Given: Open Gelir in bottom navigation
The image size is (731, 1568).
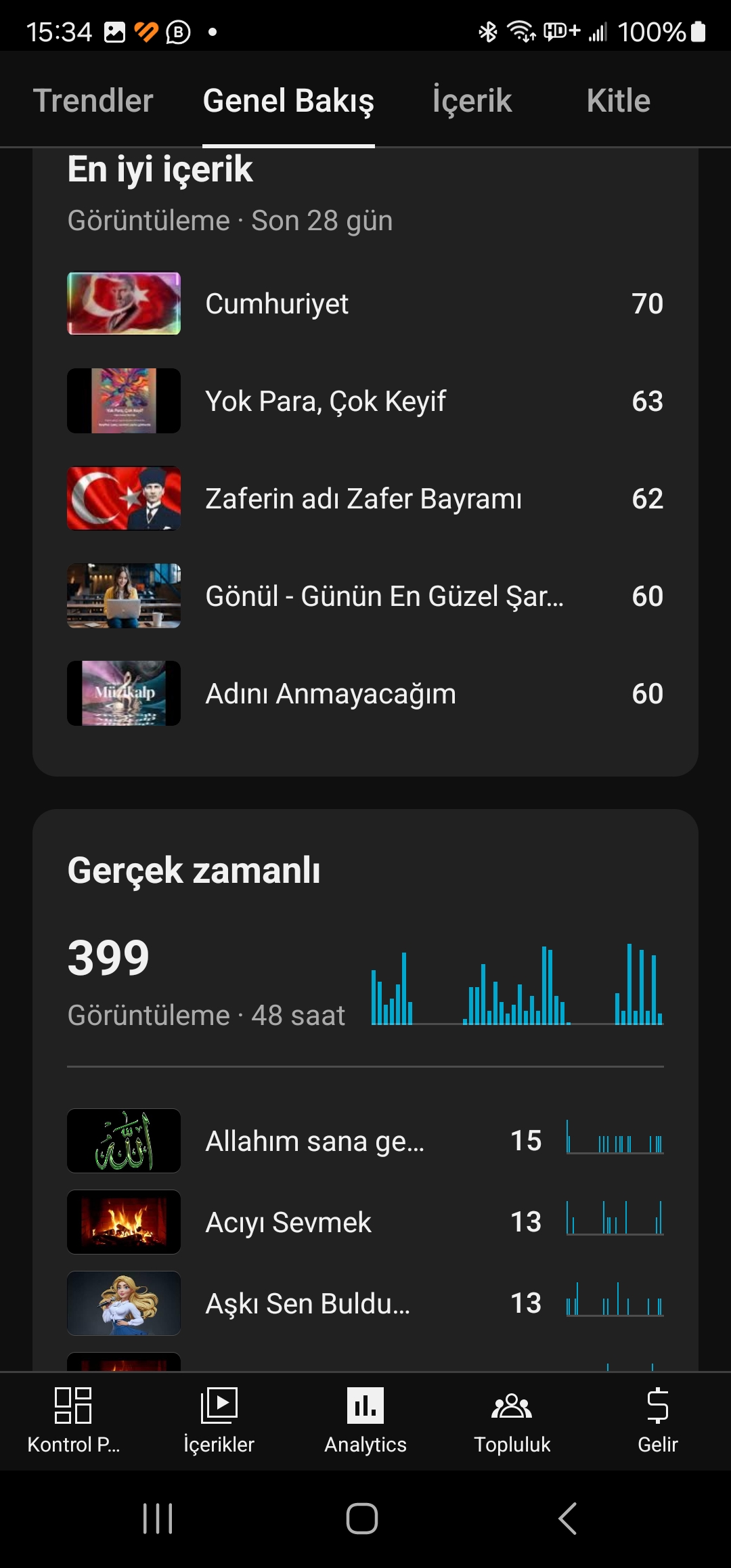Looking at the screenshot, I should [658, 1420].
